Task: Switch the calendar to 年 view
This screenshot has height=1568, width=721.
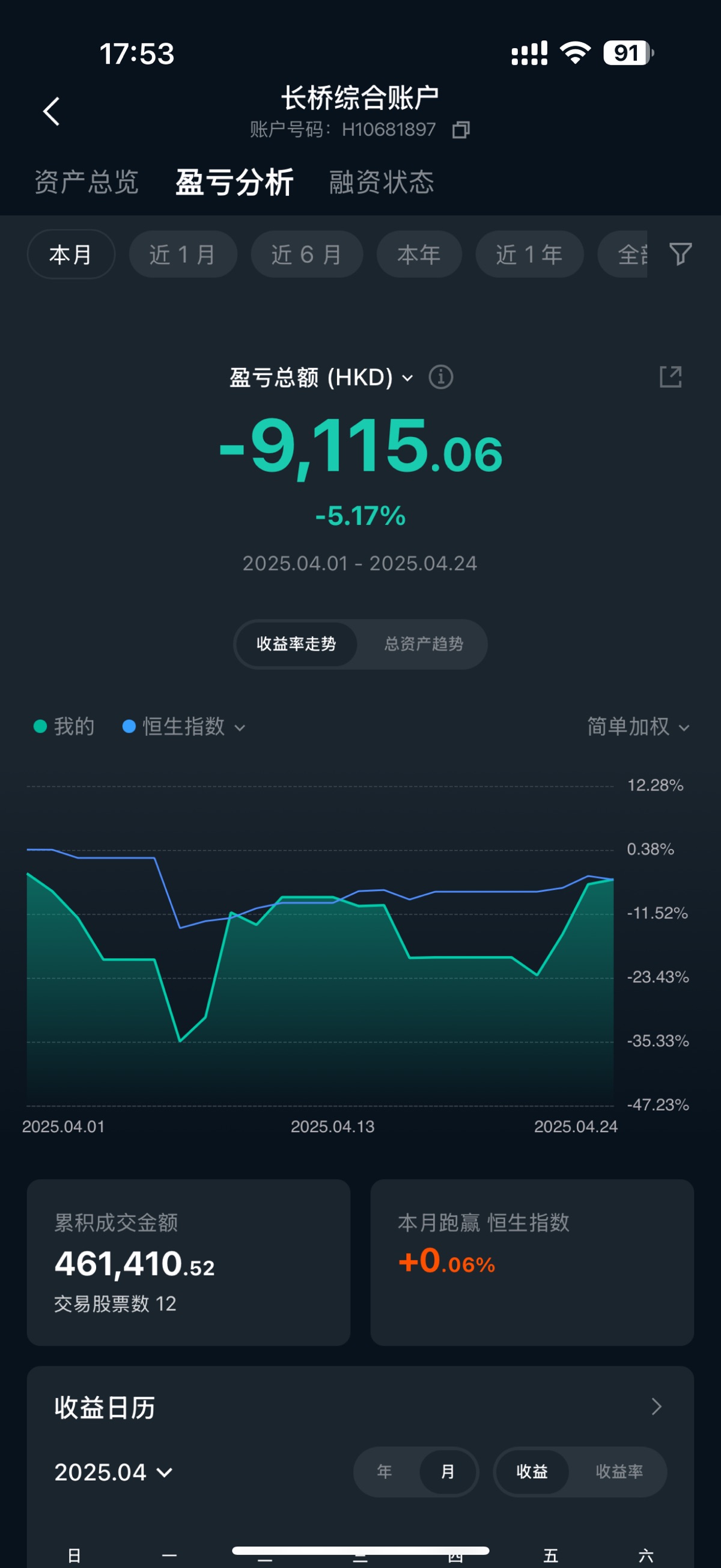Action: click(385, 1472)
